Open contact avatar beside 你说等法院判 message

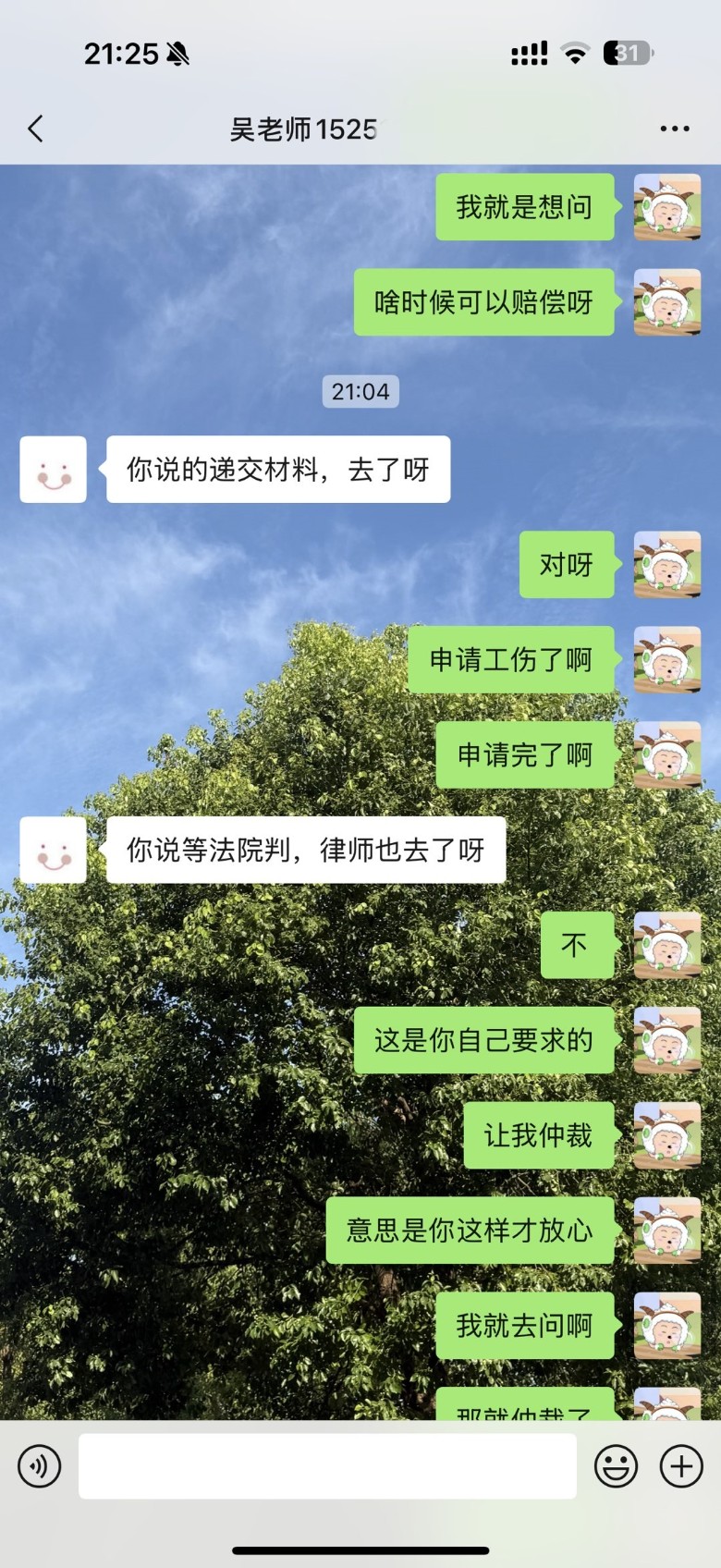(x=54, y=850)
